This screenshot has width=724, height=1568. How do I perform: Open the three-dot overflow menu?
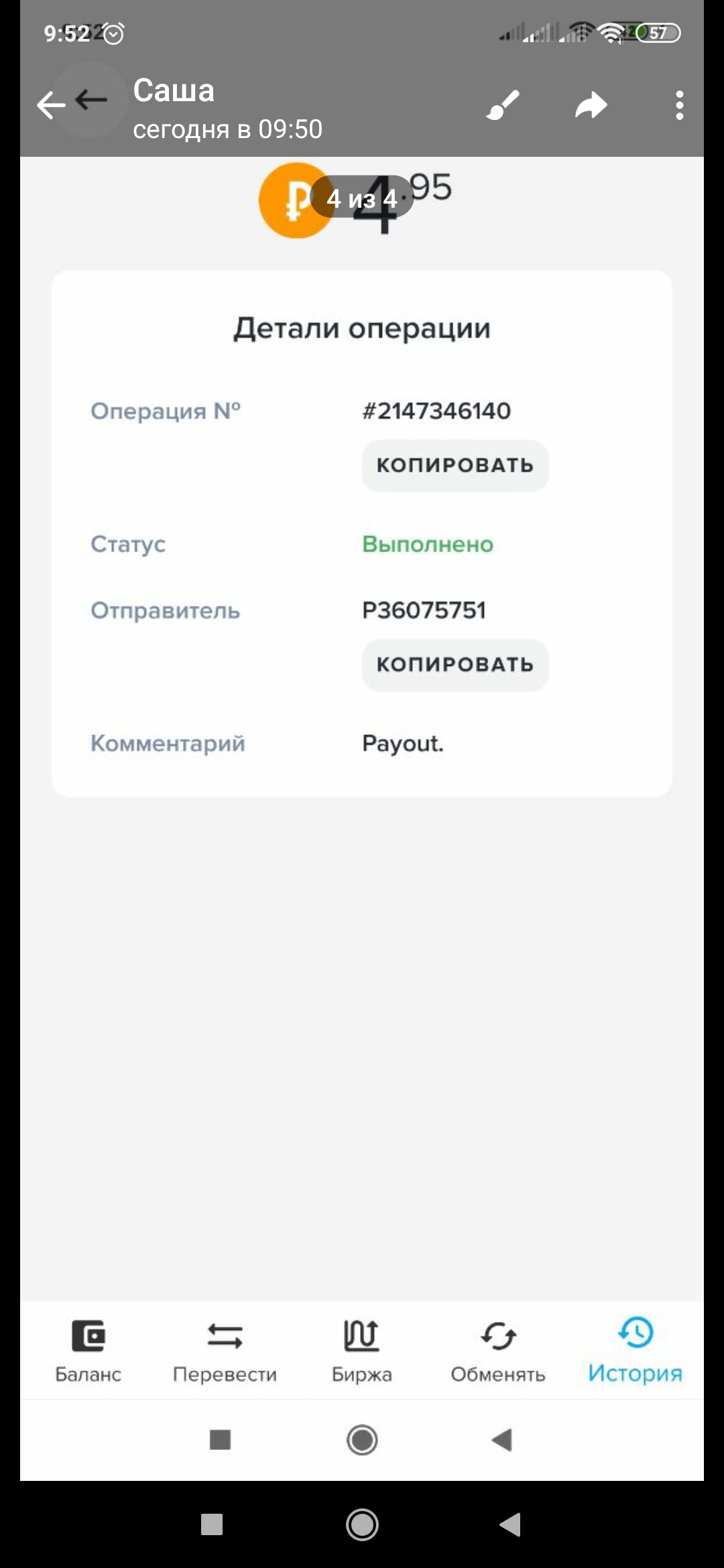679,105
